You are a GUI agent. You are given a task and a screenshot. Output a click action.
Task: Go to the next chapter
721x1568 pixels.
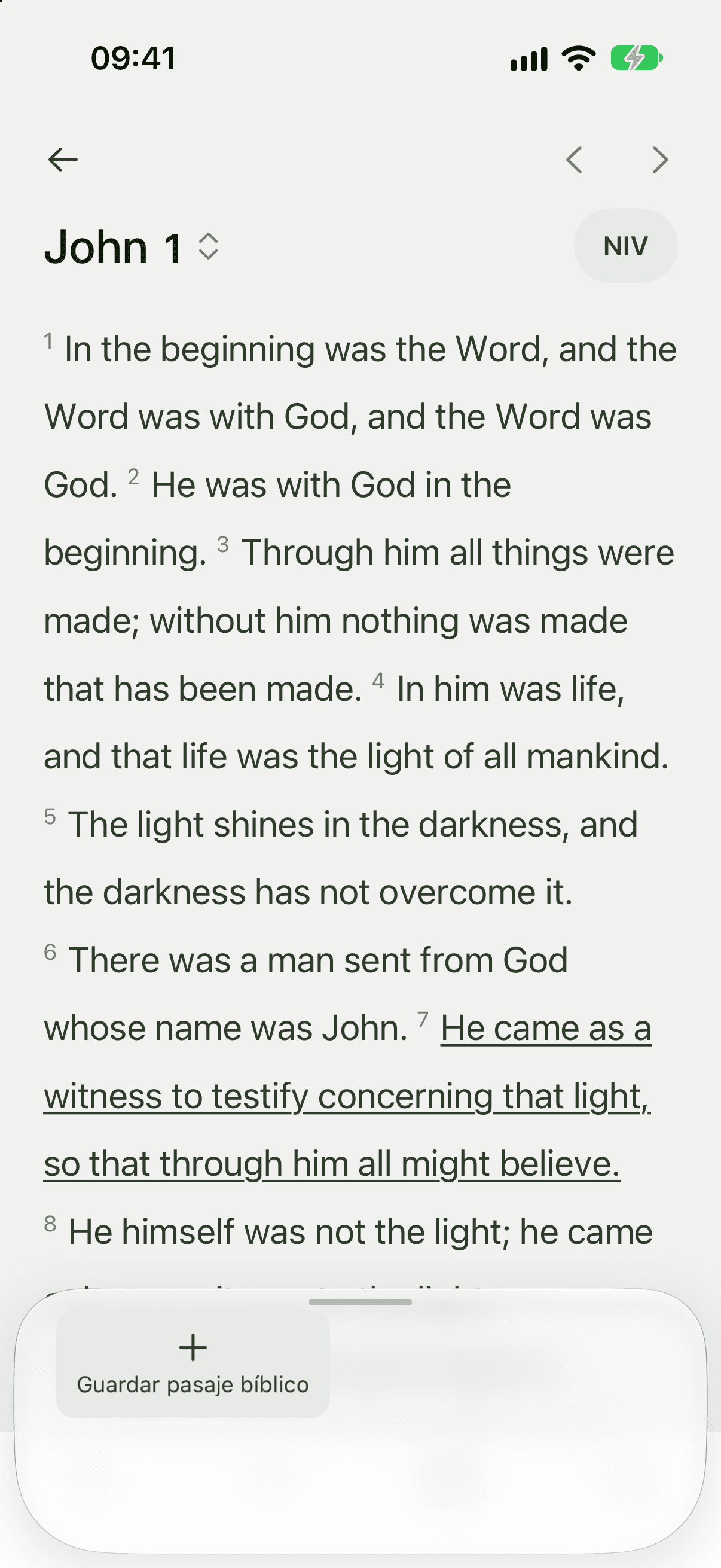tap(660, 160)
